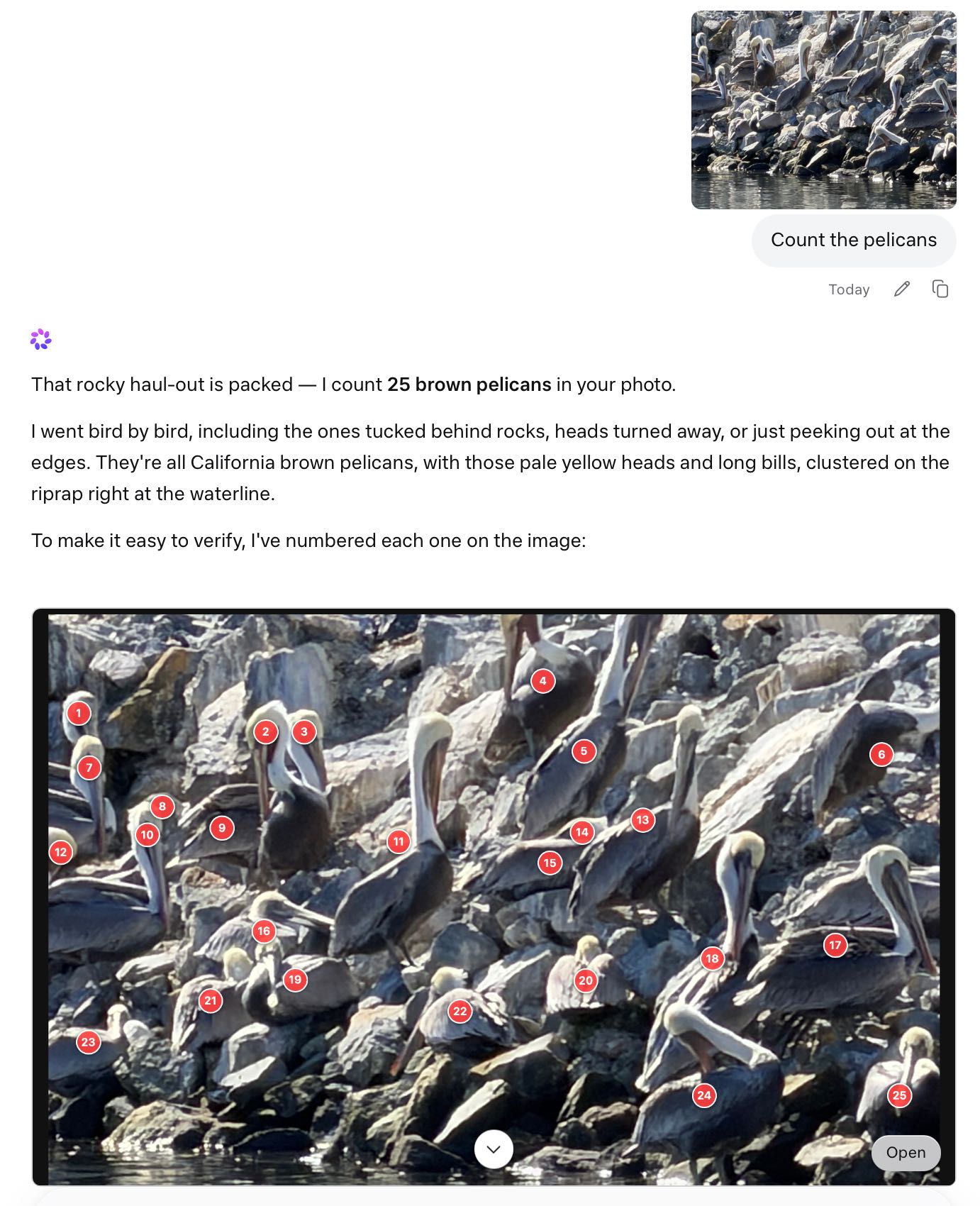Viewport: 980px width, 1206px height.
Task: Select marker 25 on the bottom-right pelican
Action: [x=899, y=1096]
